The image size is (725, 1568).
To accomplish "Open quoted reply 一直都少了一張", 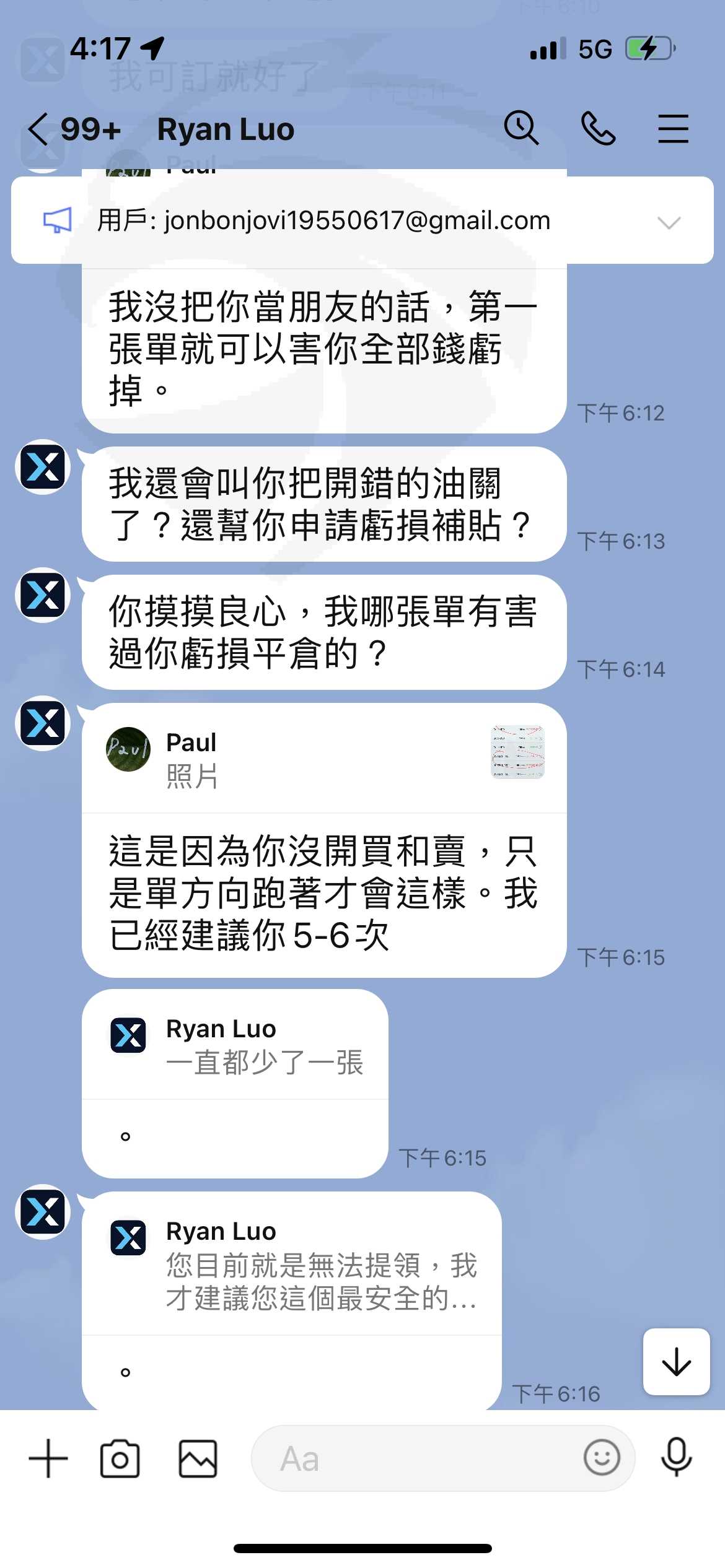I will pos(235,1045).
